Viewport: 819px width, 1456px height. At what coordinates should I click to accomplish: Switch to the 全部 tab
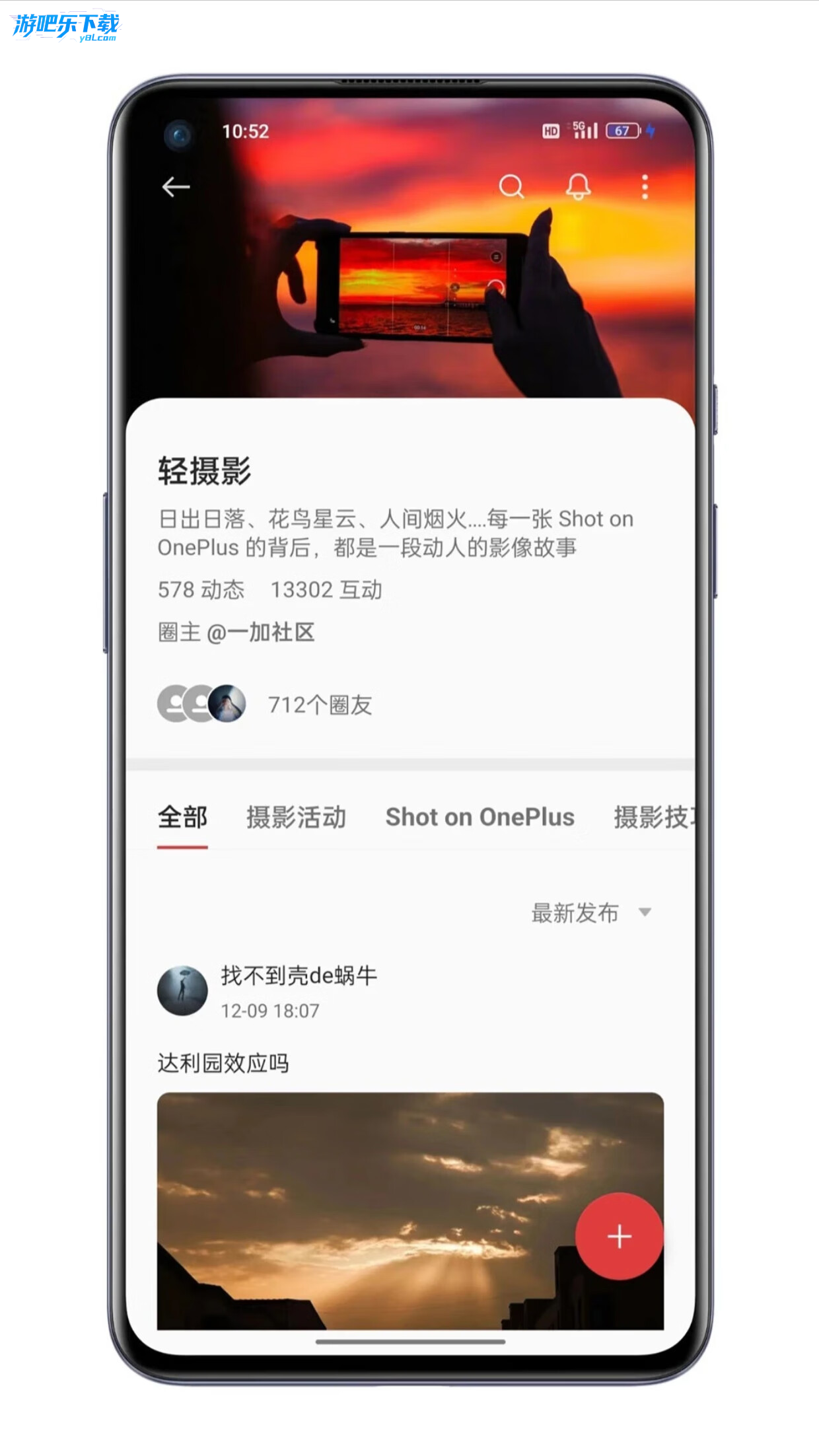[182, 817]
